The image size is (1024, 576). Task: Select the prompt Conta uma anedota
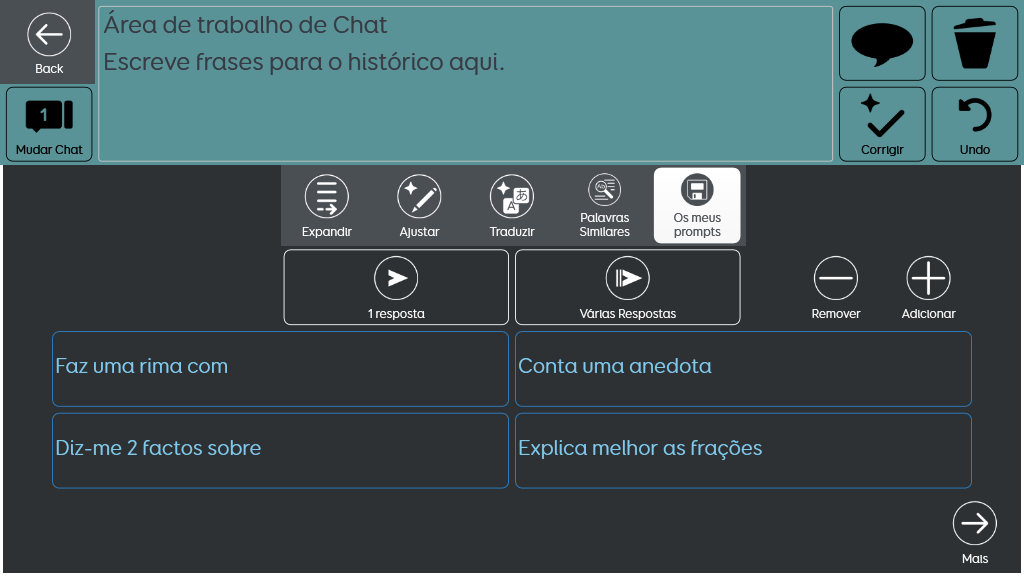point(742,368)
